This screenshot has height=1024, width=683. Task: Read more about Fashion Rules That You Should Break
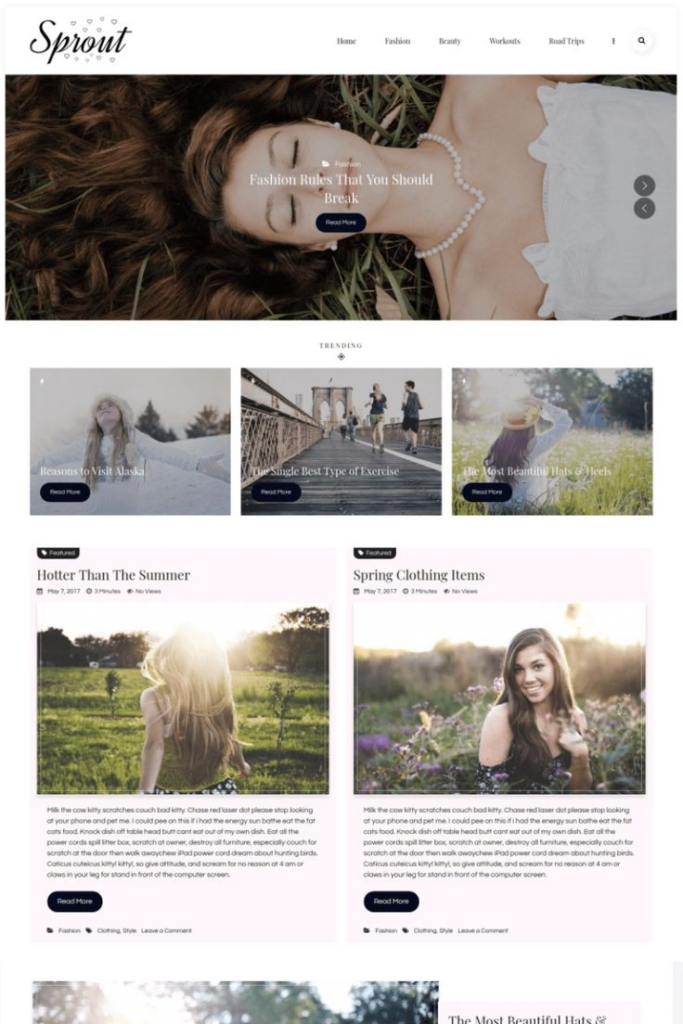click(x=341, y=222)
